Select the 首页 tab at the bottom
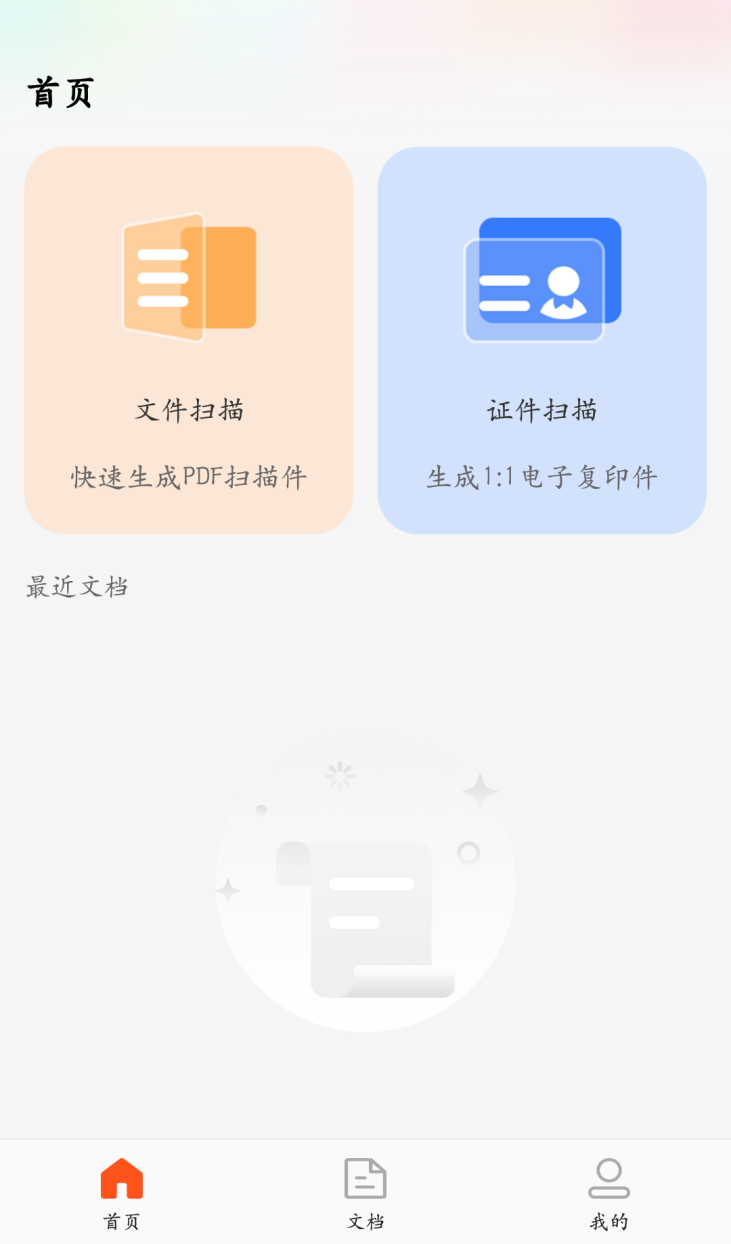The image size is (731, 1244). [120, 1192]
